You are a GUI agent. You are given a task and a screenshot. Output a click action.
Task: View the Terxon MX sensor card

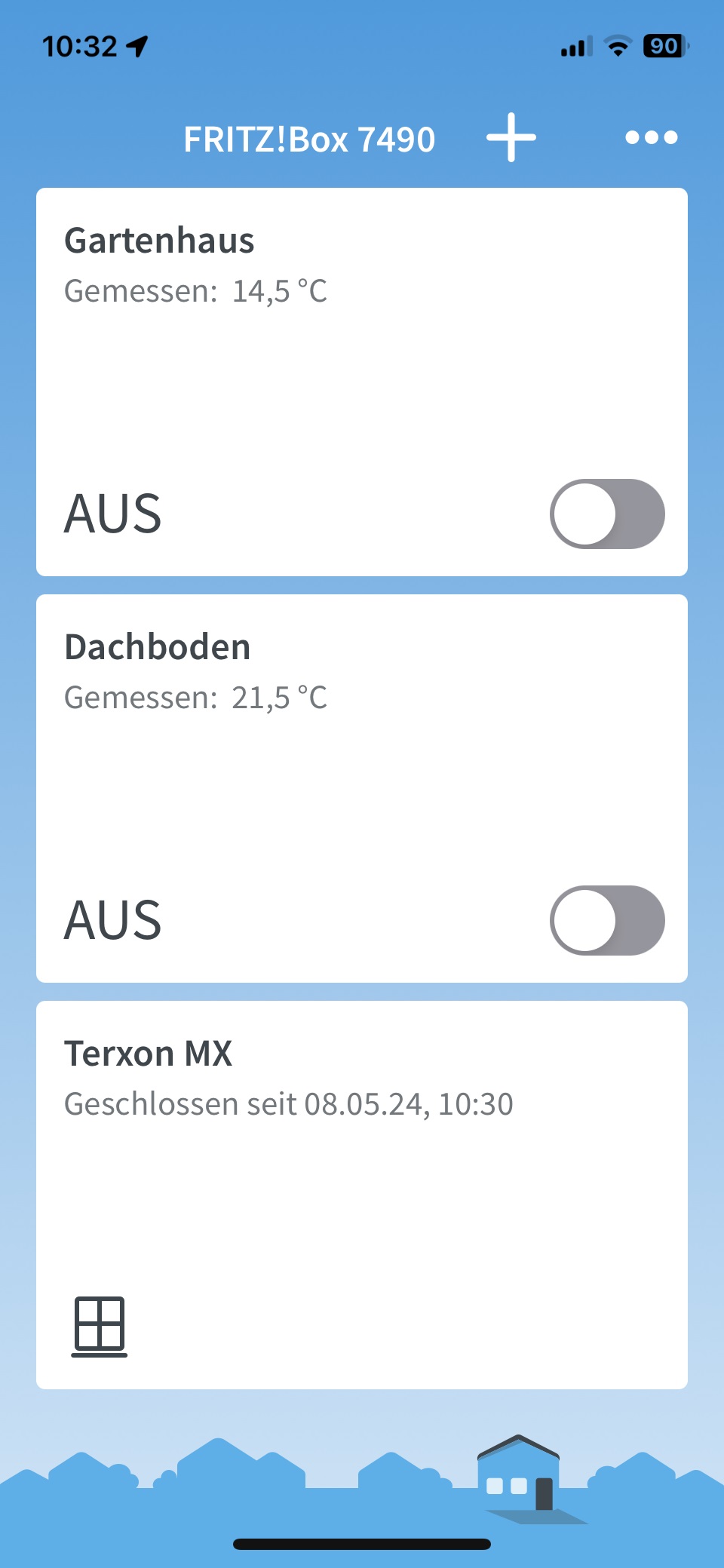pyautogui.click(x=362, y=1194)
